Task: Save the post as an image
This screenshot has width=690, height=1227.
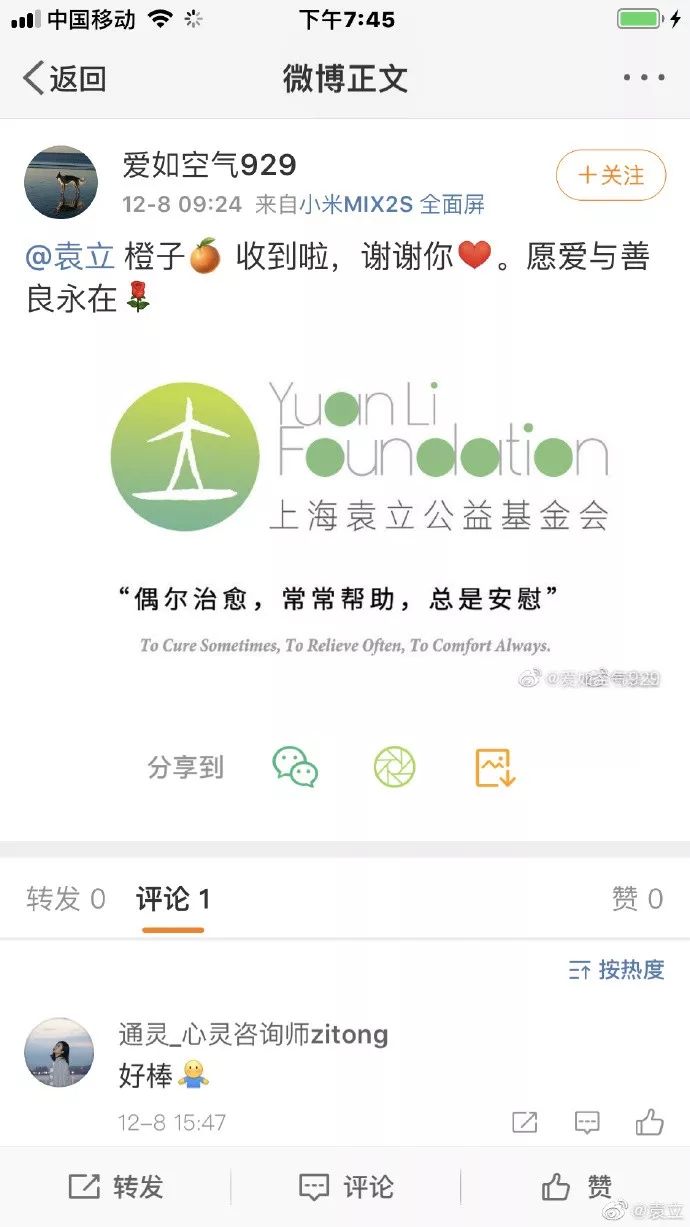Action: click(x=495, y=768)
